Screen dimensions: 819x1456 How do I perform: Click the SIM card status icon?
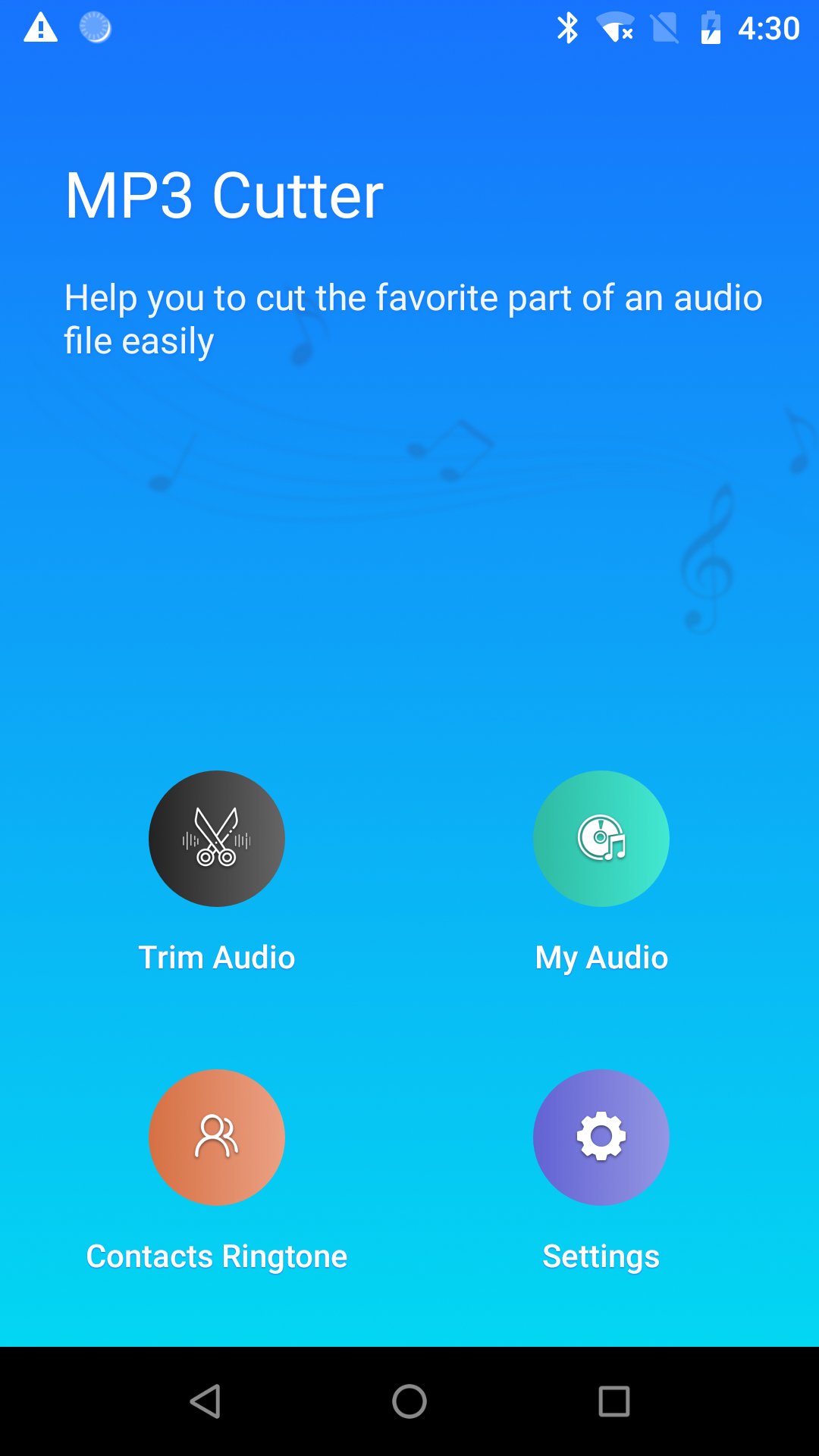click(666, 27)
